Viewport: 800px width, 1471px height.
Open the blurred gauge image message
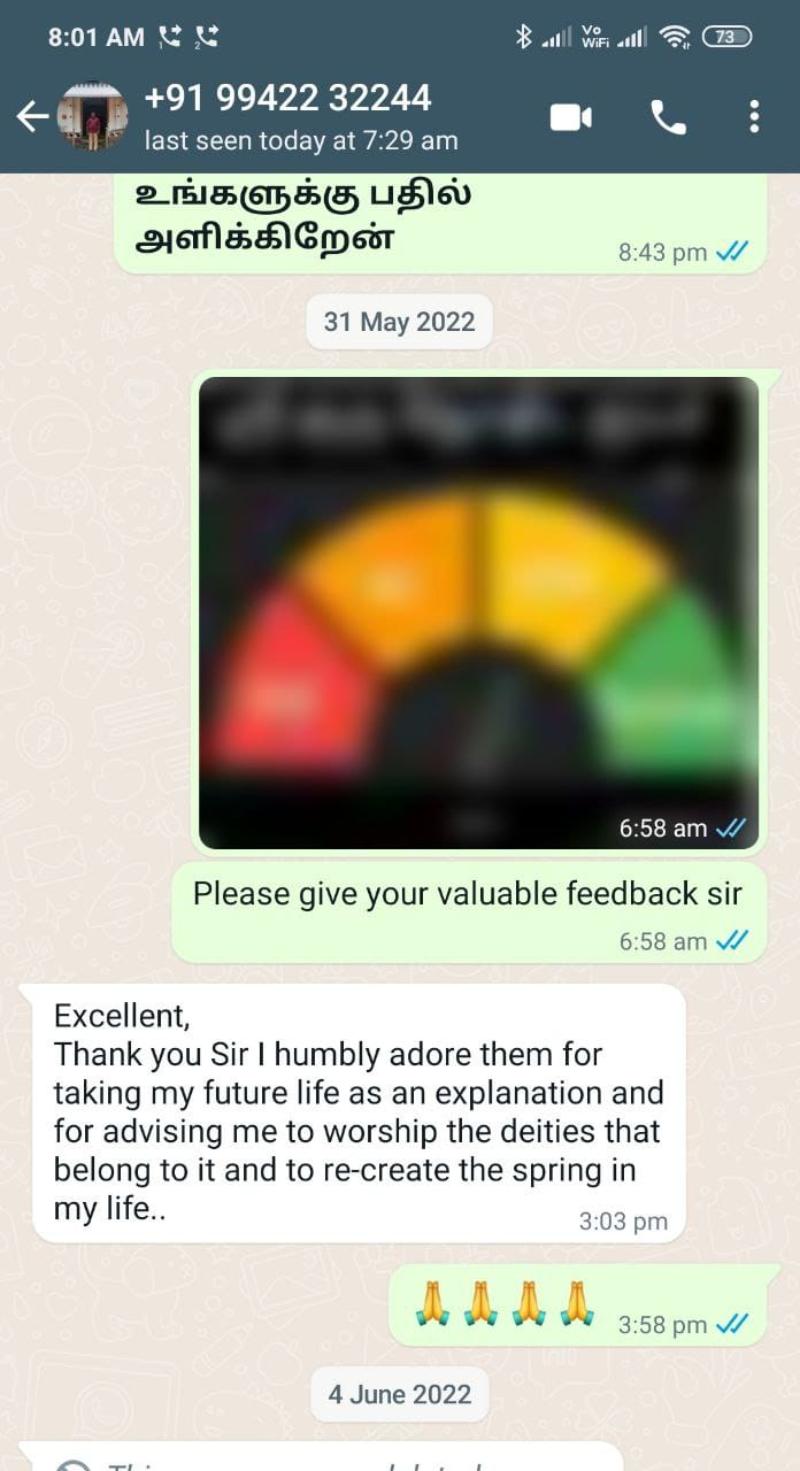[478, 612]
